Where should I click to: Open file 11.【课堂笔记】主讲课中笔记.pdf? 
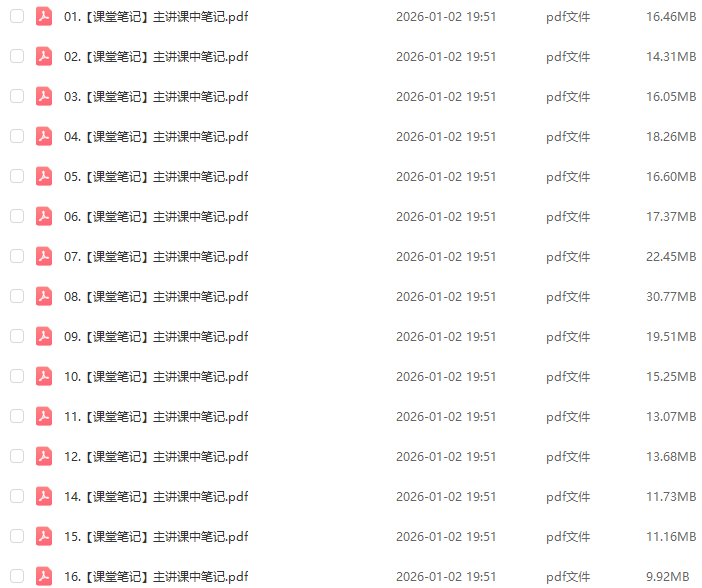[155, 417]
